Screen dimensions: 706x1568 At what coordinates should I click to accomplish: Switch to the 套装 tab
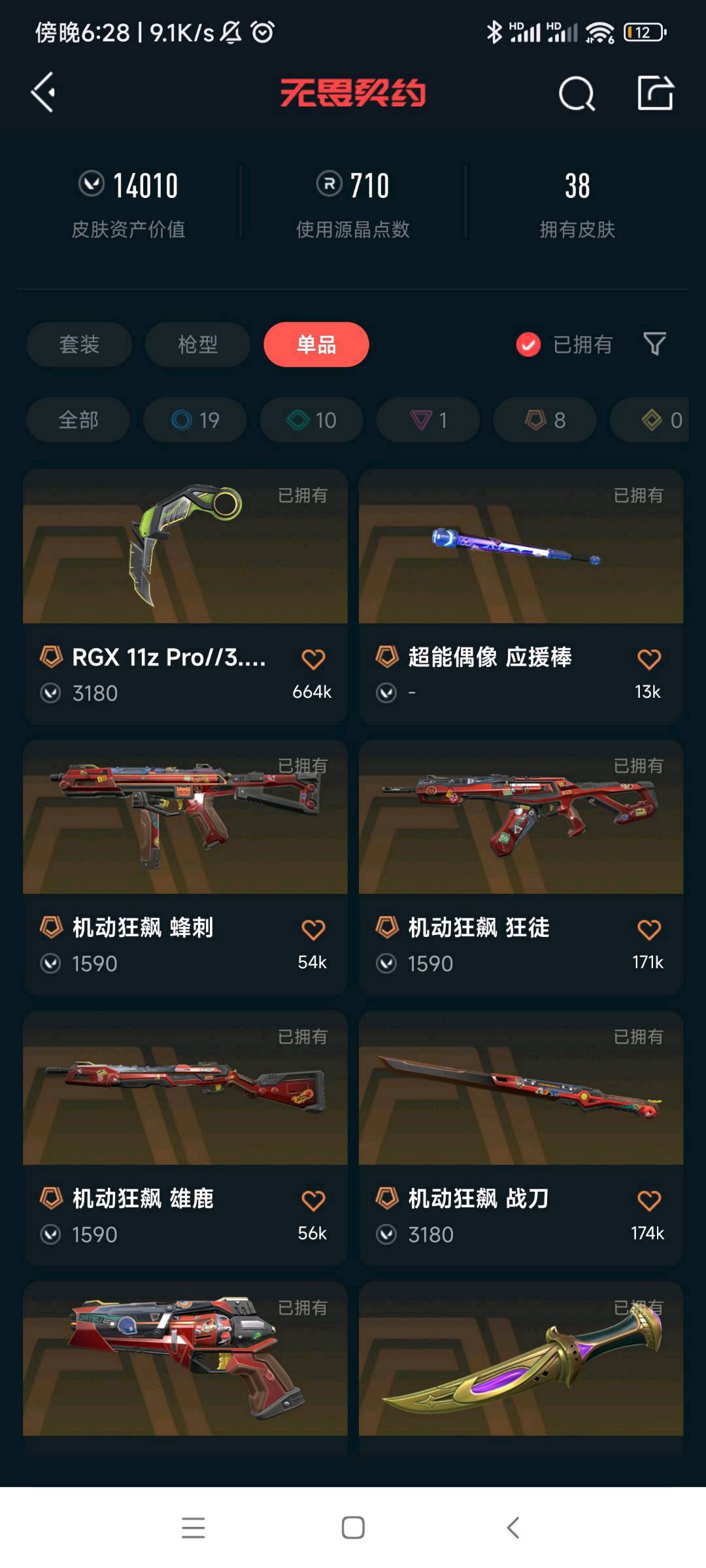click(79, 344)
